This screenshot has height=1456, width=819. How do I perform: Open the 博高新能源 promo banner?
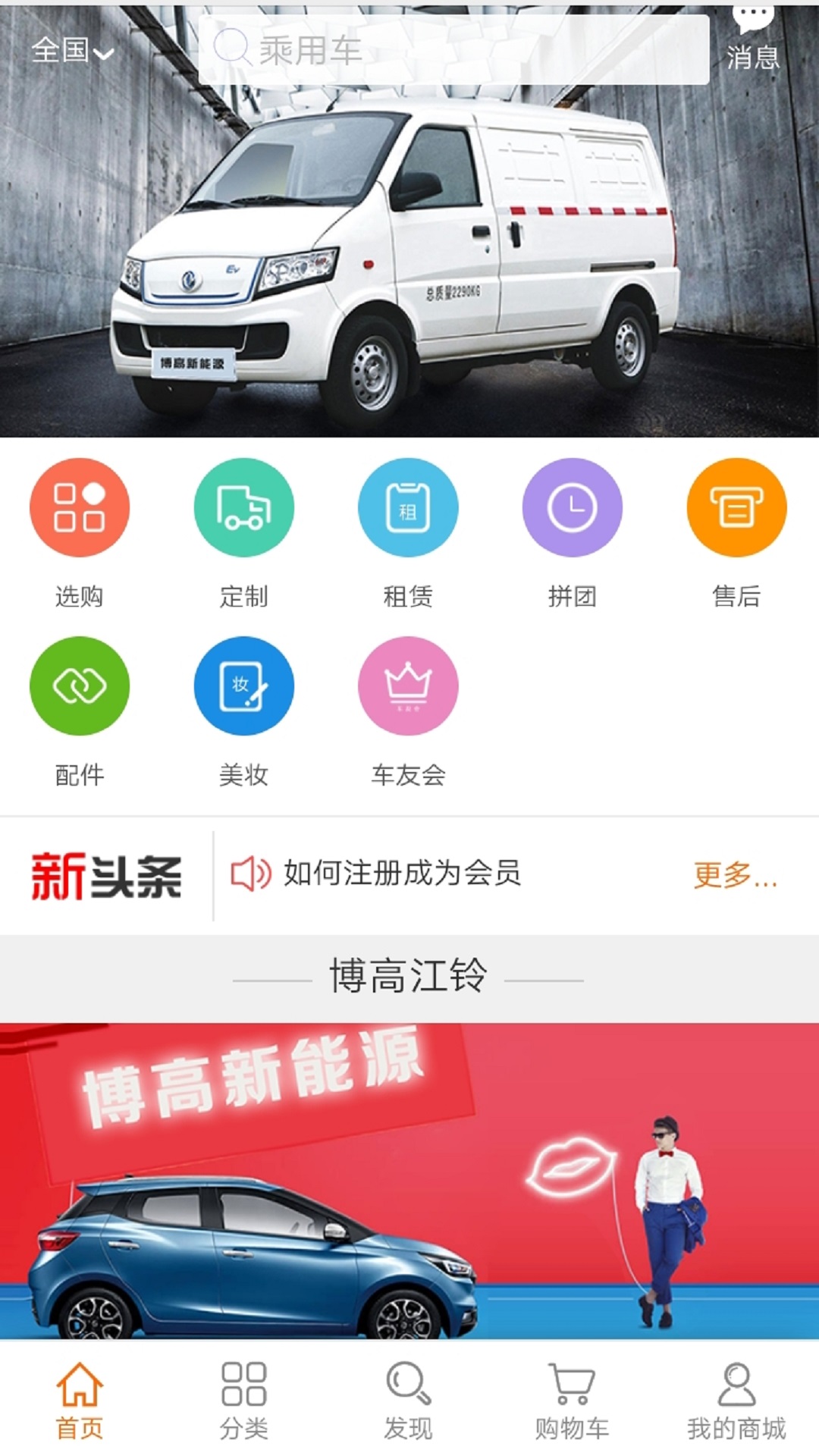[409, 1181]
